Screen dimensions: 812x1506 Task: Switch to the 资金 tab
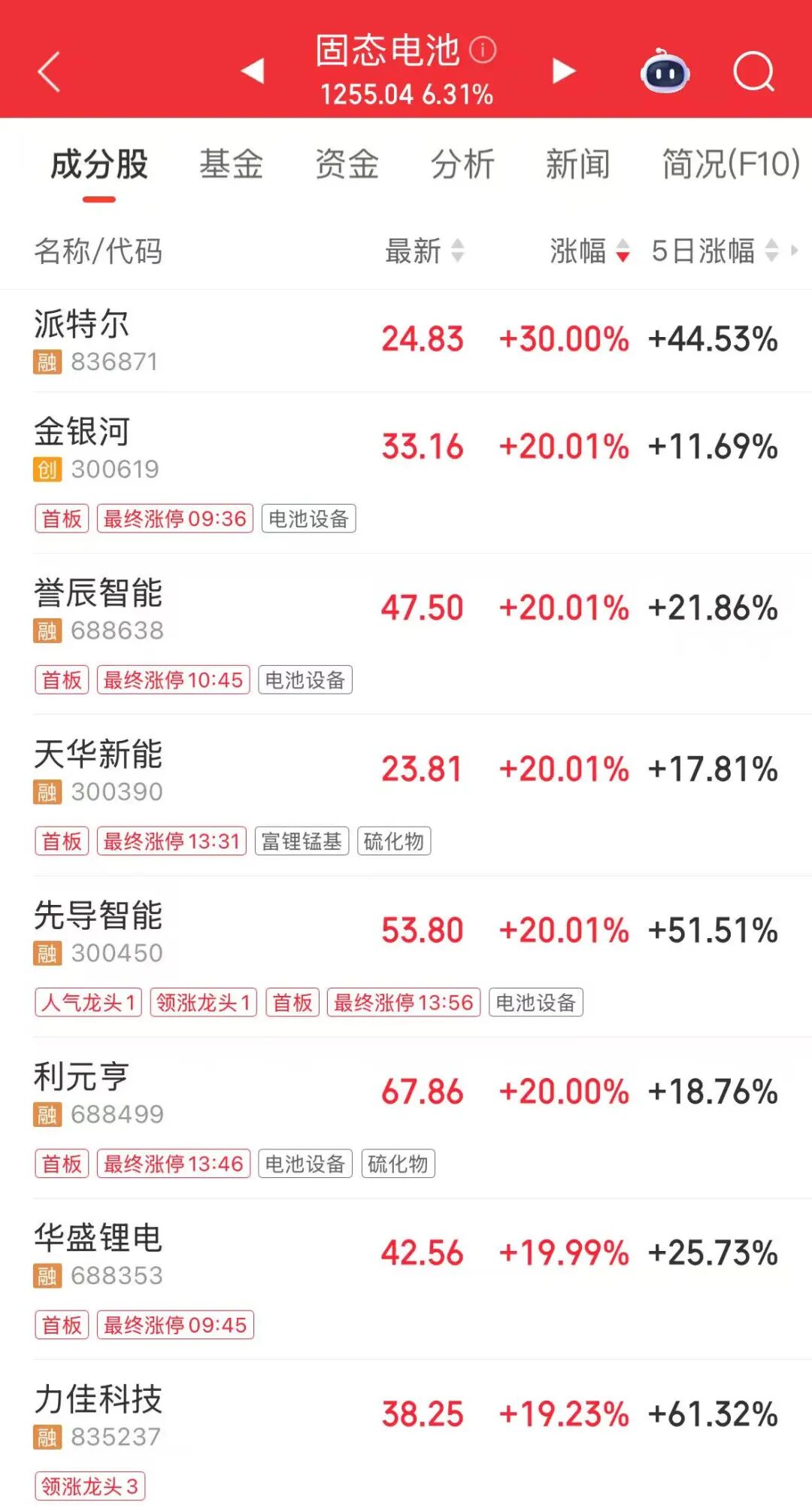pyautogui.click(x=347, y=165)
